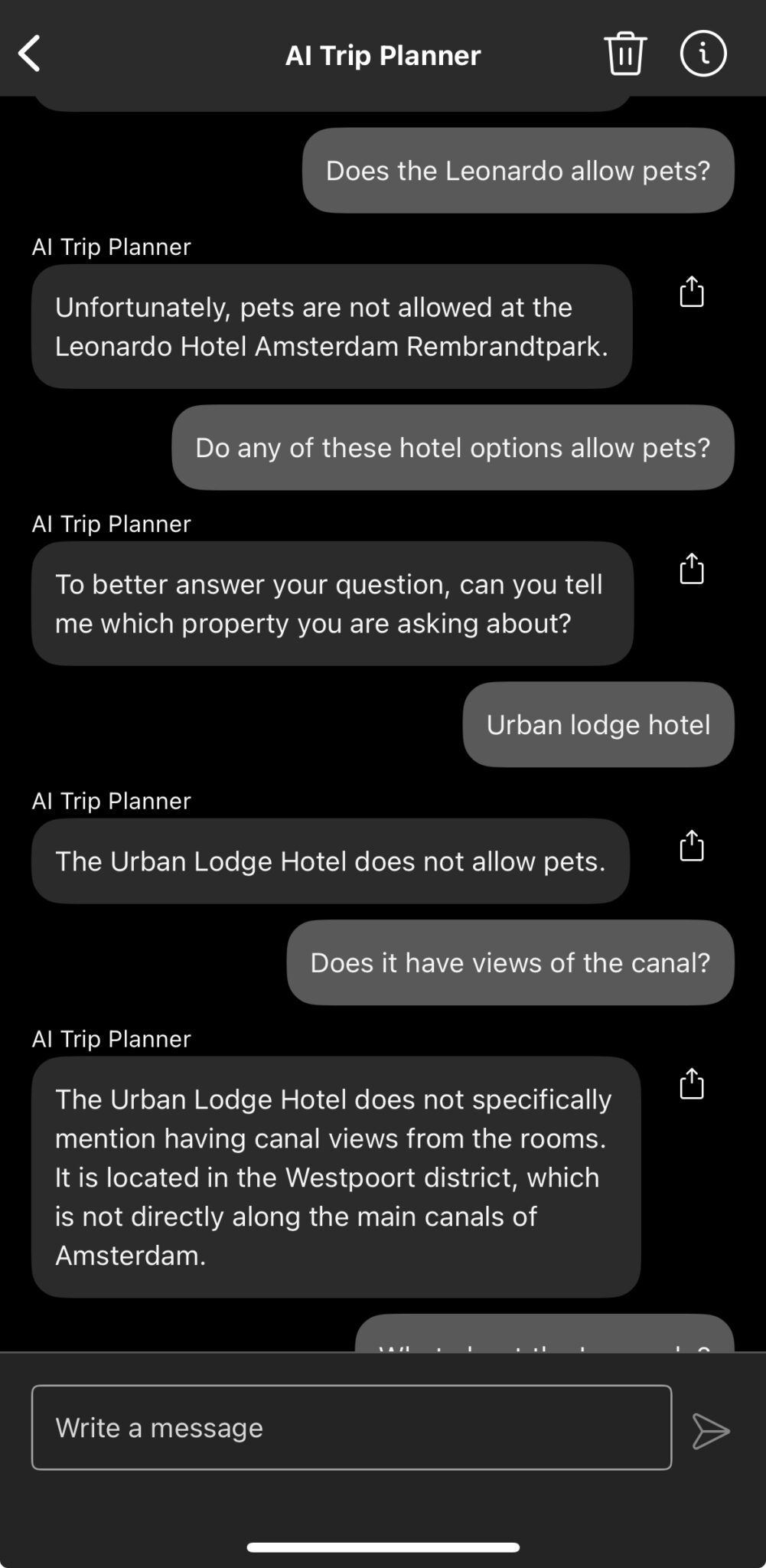Focus the Write a message field

click(x=352, y=1428)
